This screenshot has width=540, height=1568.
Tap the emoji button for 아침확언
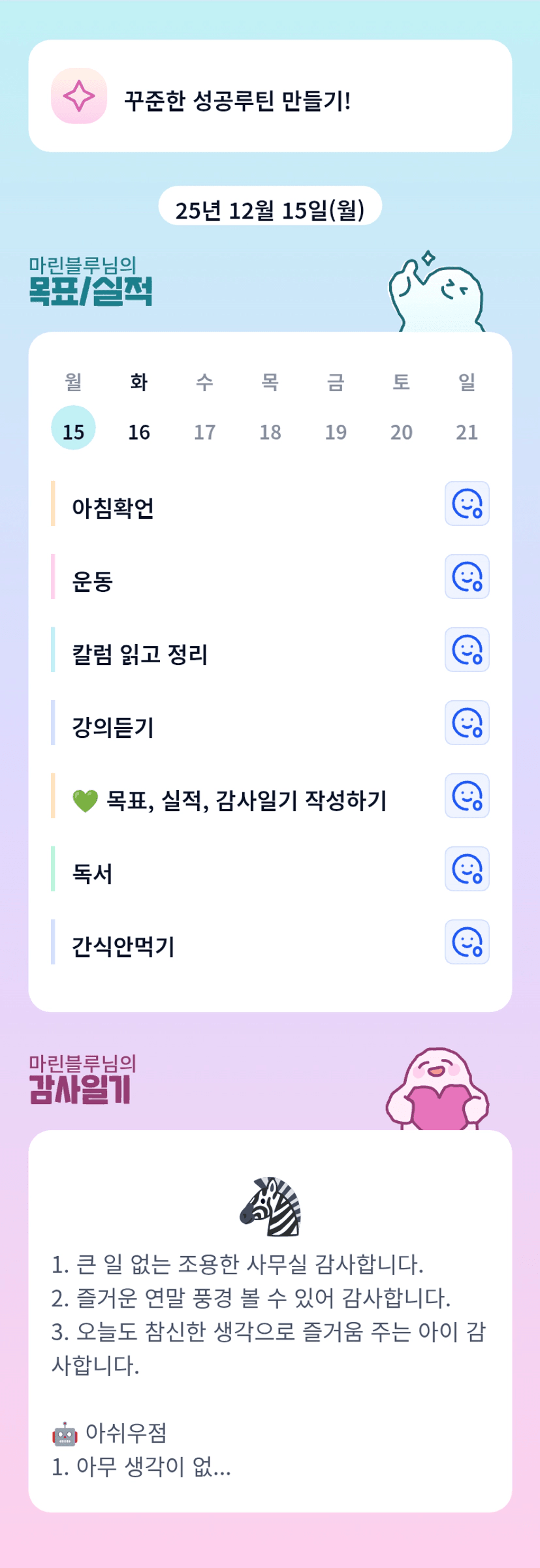point(467,504)
